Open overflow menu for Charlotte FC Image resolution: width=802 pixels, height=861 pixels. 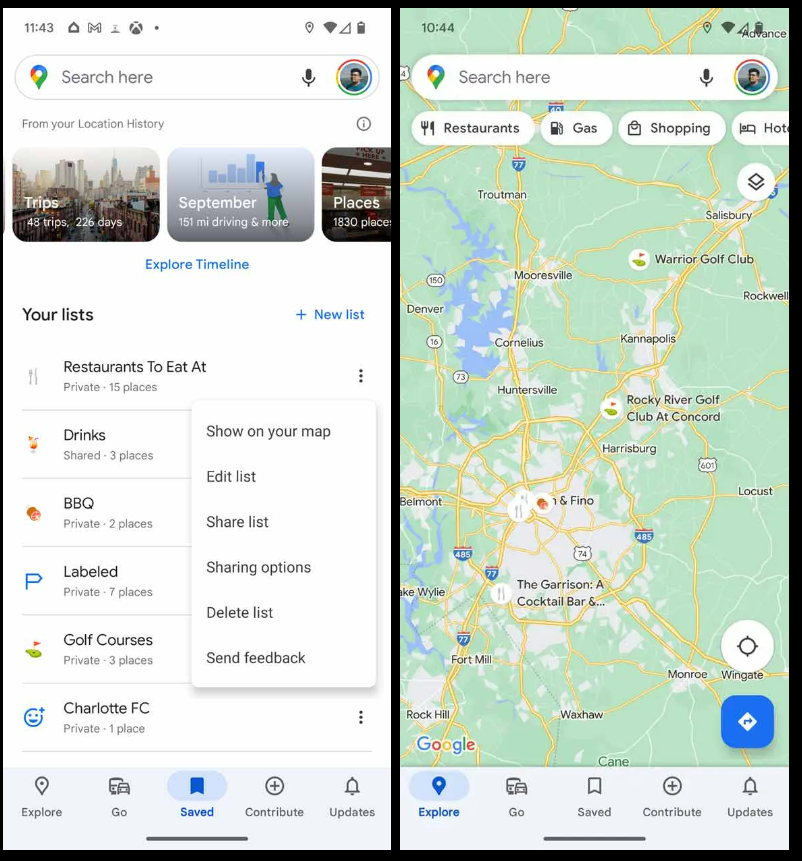click(361, 717)
